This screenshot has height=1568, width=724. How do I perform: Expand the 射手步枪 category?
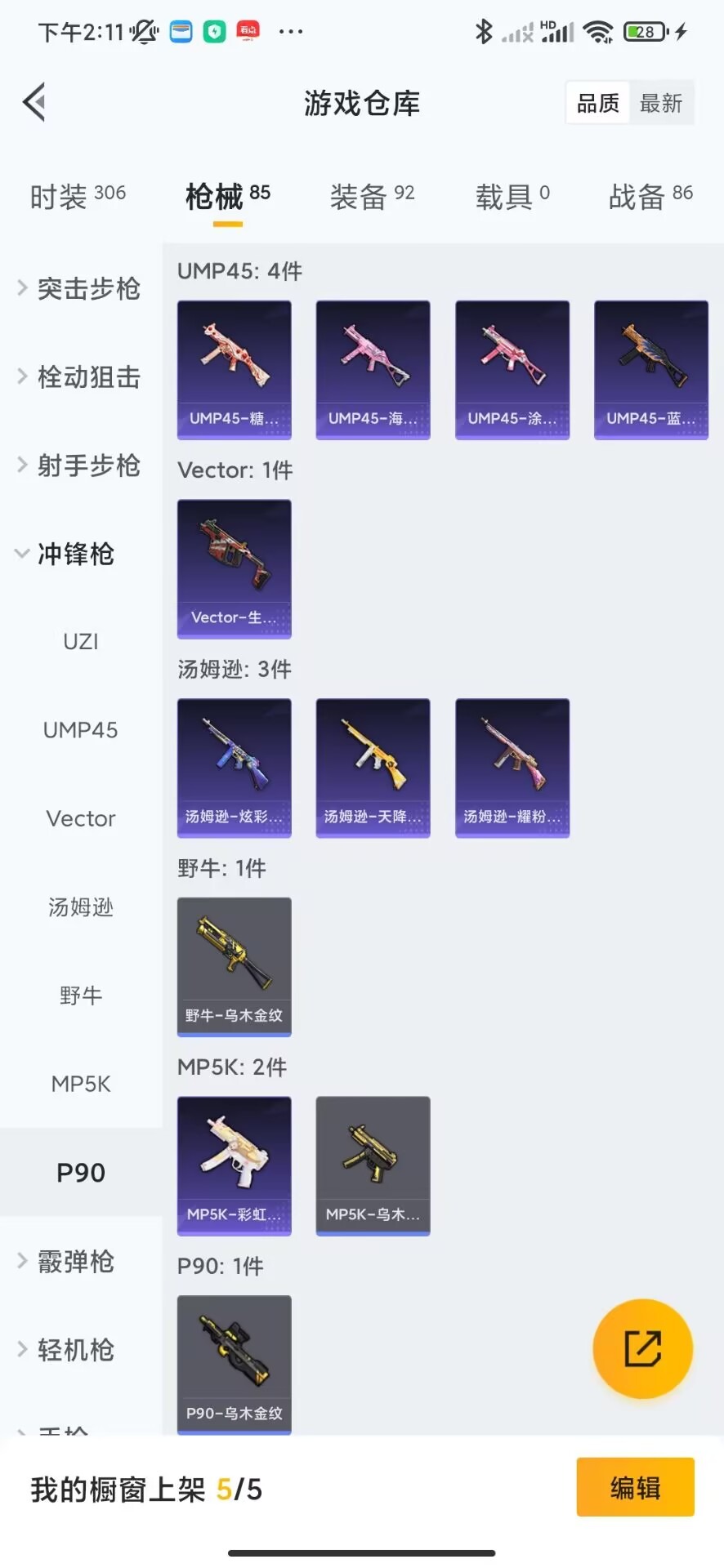coord(80,465)
